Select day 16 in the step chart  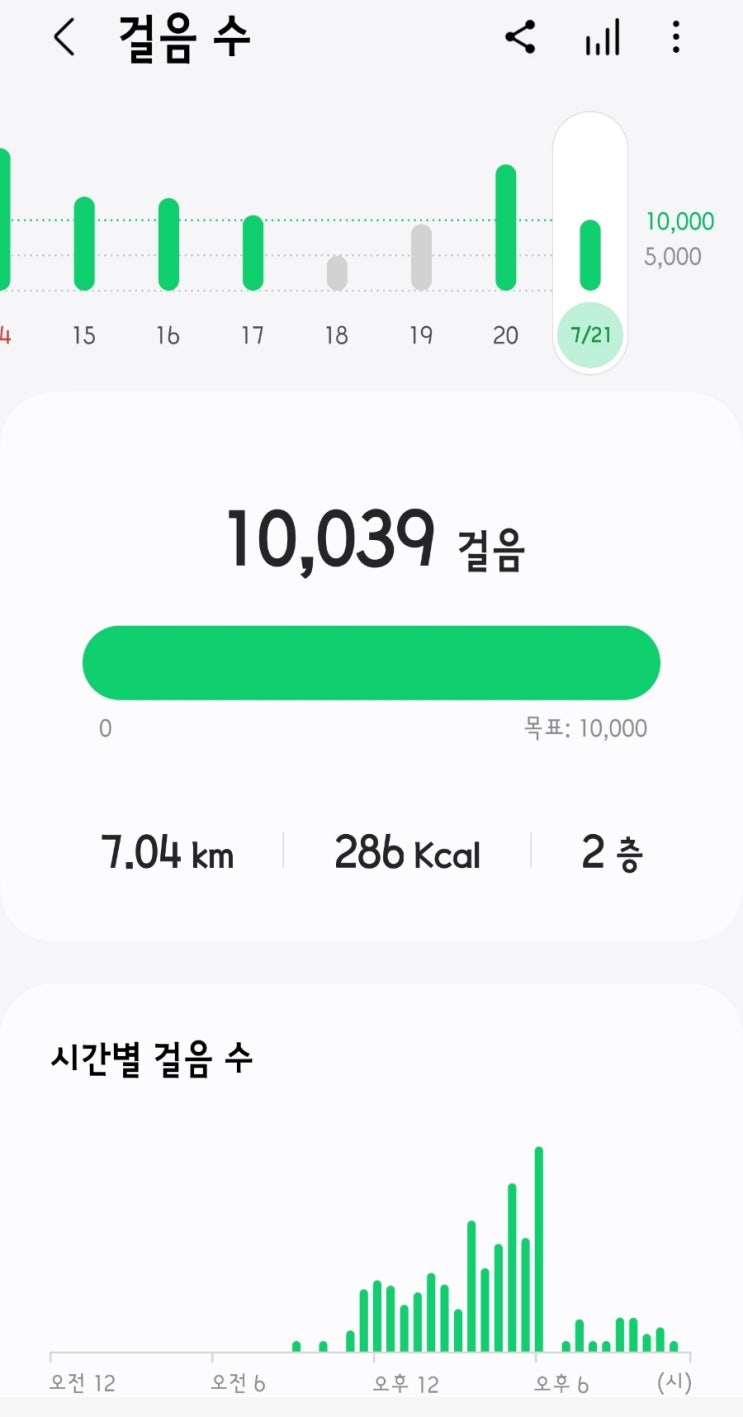(168, 245)
